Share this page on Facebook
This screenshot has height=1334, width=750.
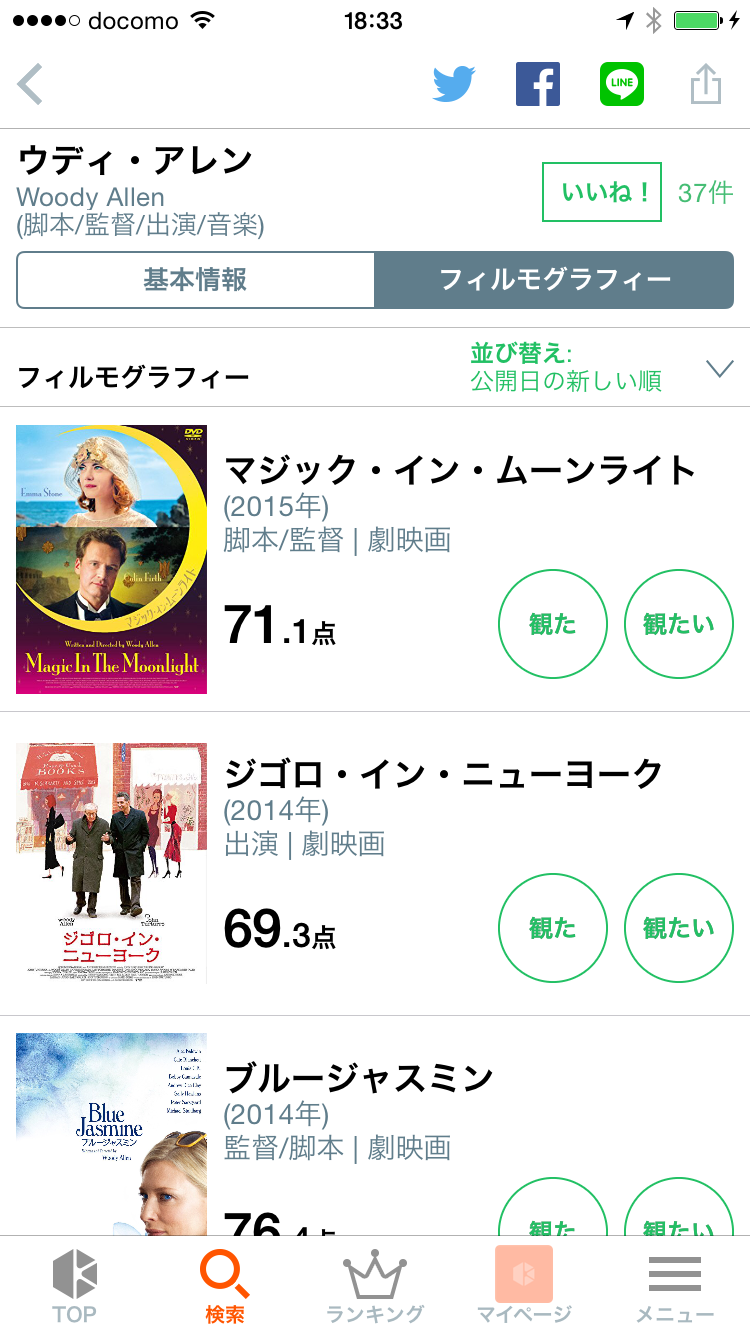538,85
